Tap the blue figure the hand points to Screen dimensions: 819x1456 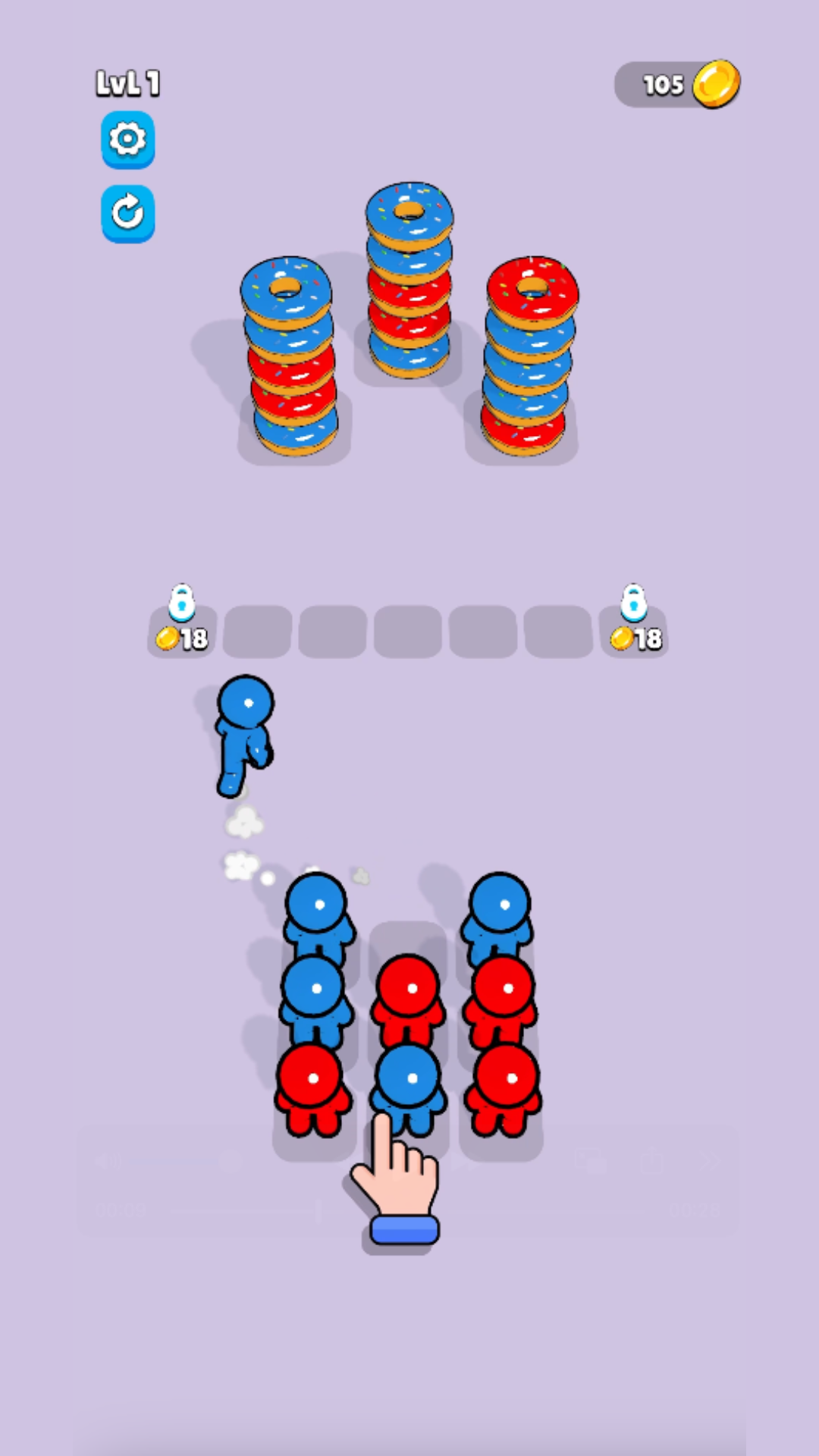click(408, 1081)
